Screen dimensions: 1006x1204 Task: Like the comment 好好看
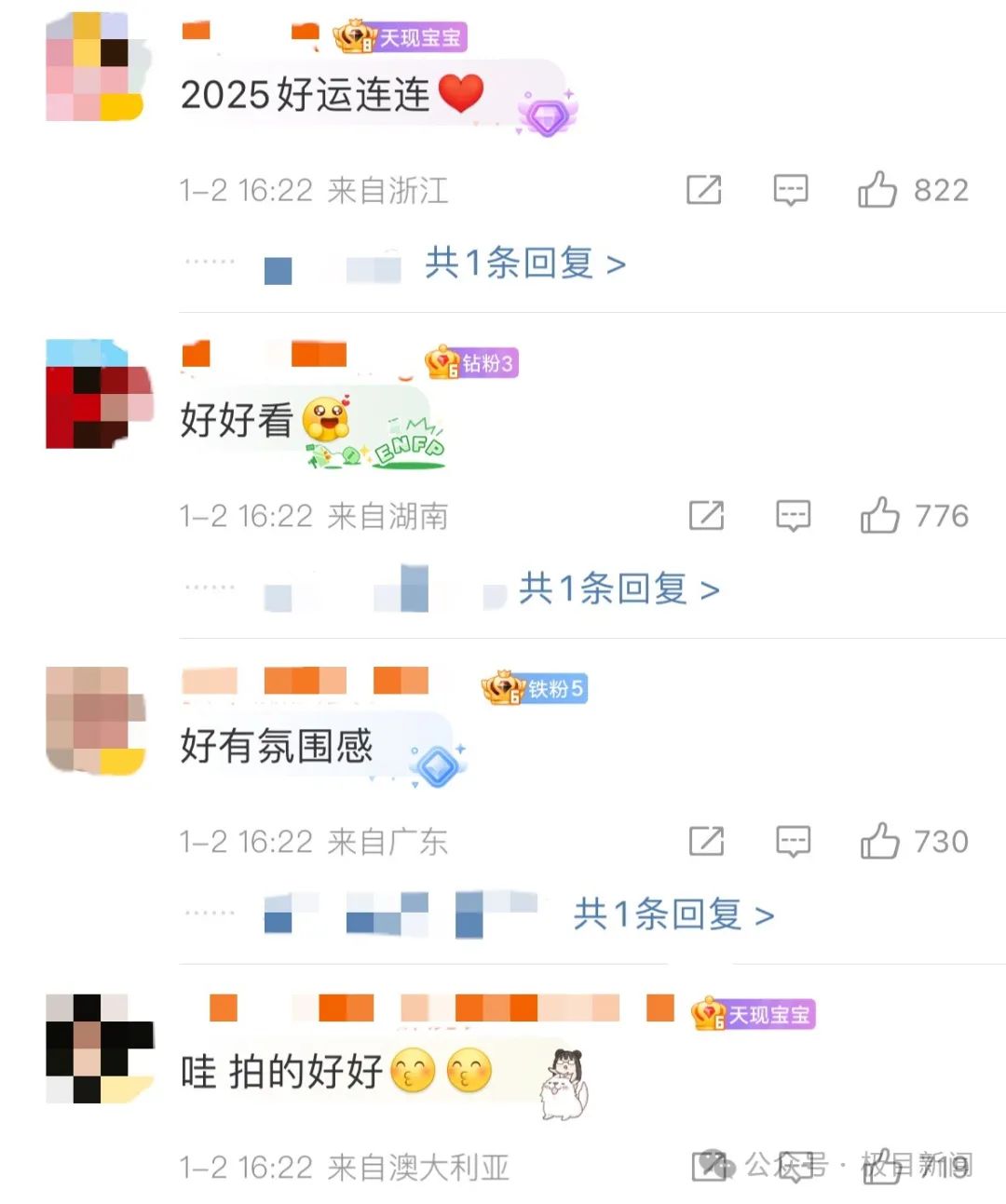coord(880,515)
